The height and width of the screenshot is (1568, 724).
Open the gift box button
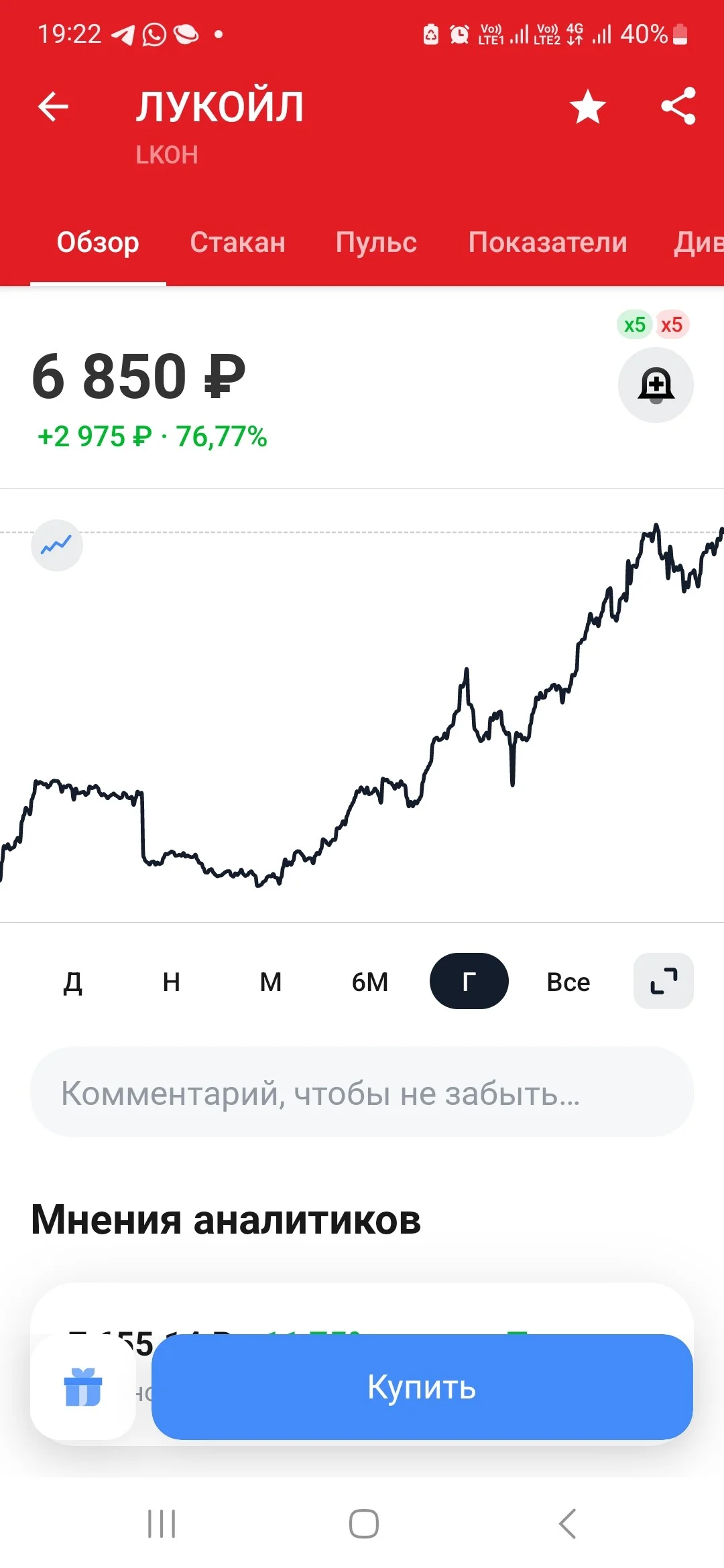pyautogui.click(x=83, y=1387)
